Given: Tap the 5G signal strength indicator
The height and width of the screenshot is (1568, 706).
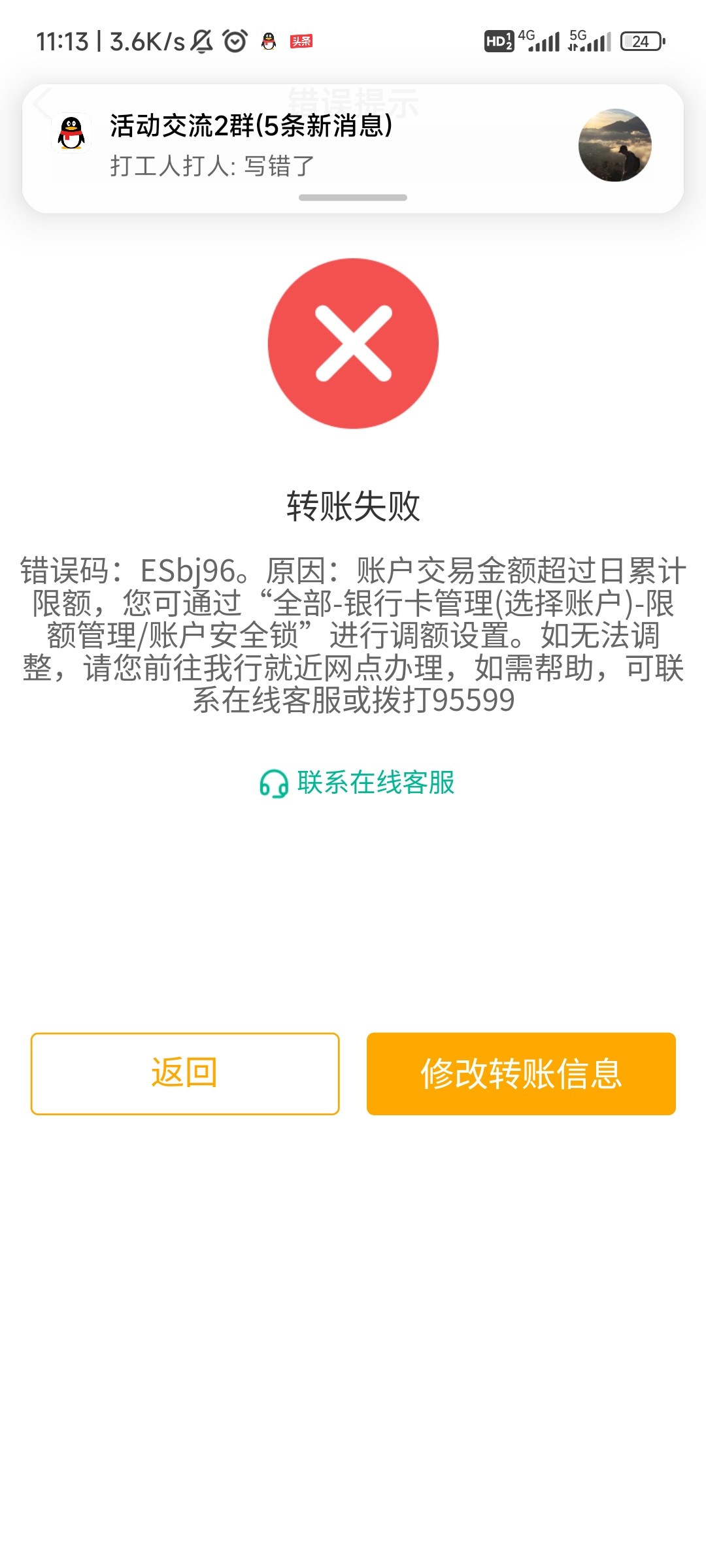Looking at the screenshot, I should coord(588,39).
